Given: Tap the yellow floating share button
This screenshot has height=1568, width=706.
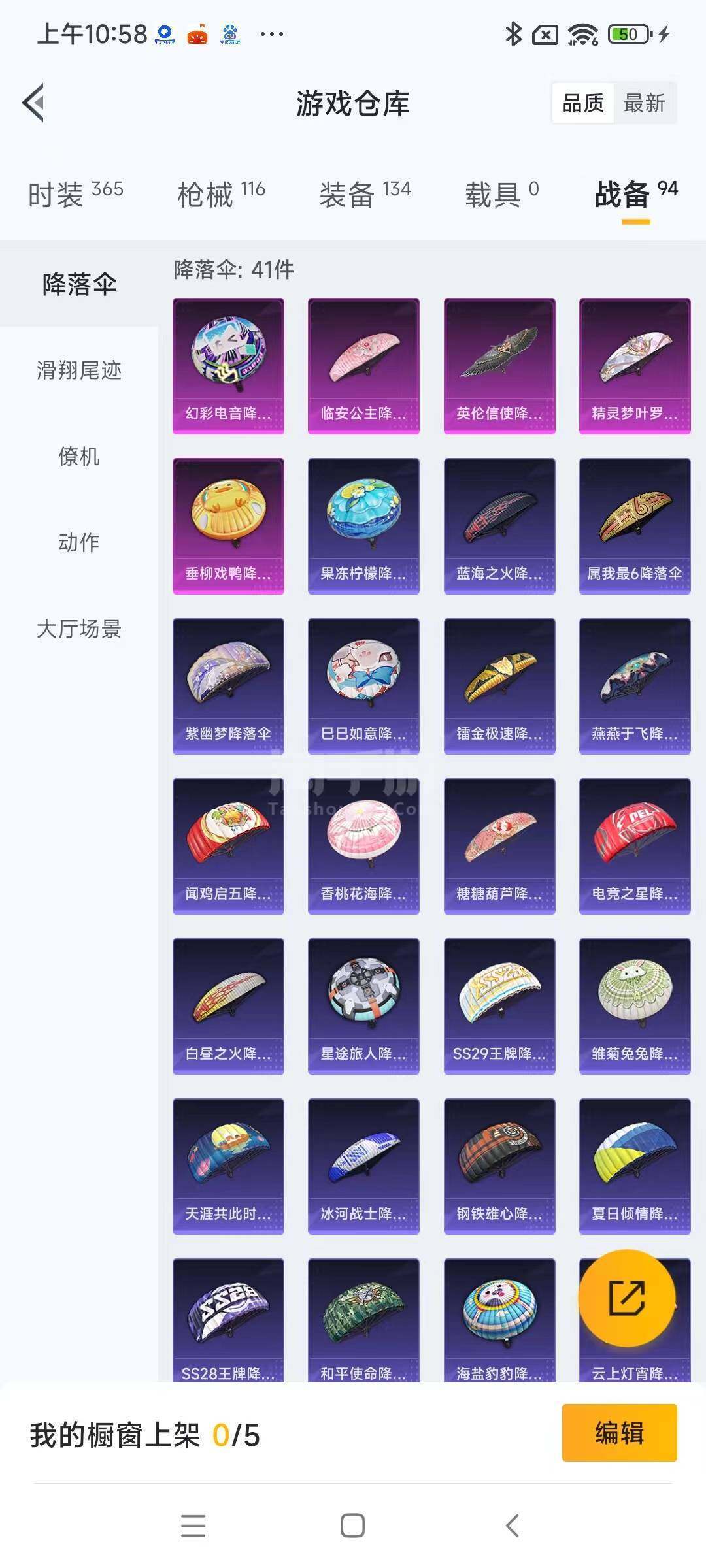Looking at the screenshot, I should pyautogui.click(x=627, y=1298).
